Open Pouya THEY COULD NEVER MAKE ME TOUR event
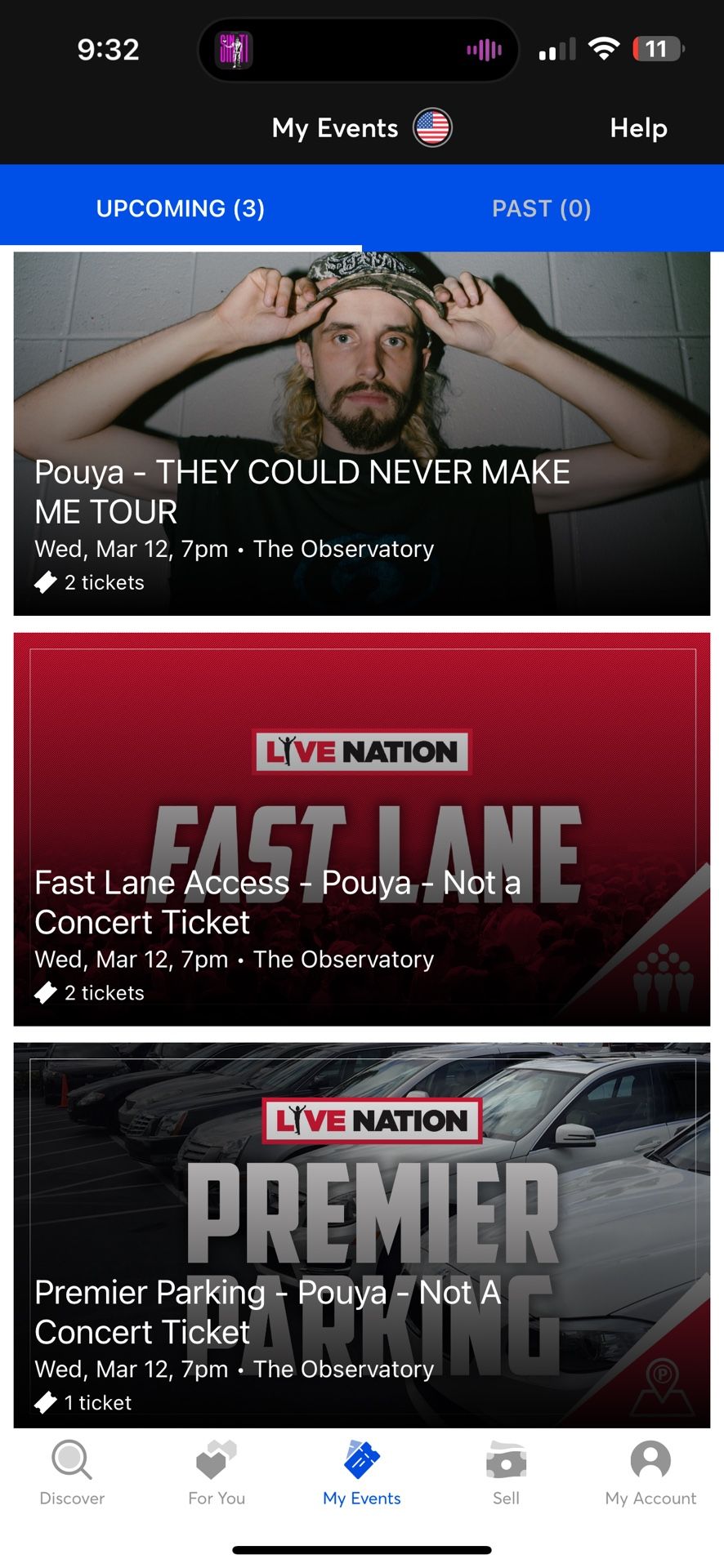Image resolution: width=724 pixels, height=1568 pixels. tap(361, 434)
